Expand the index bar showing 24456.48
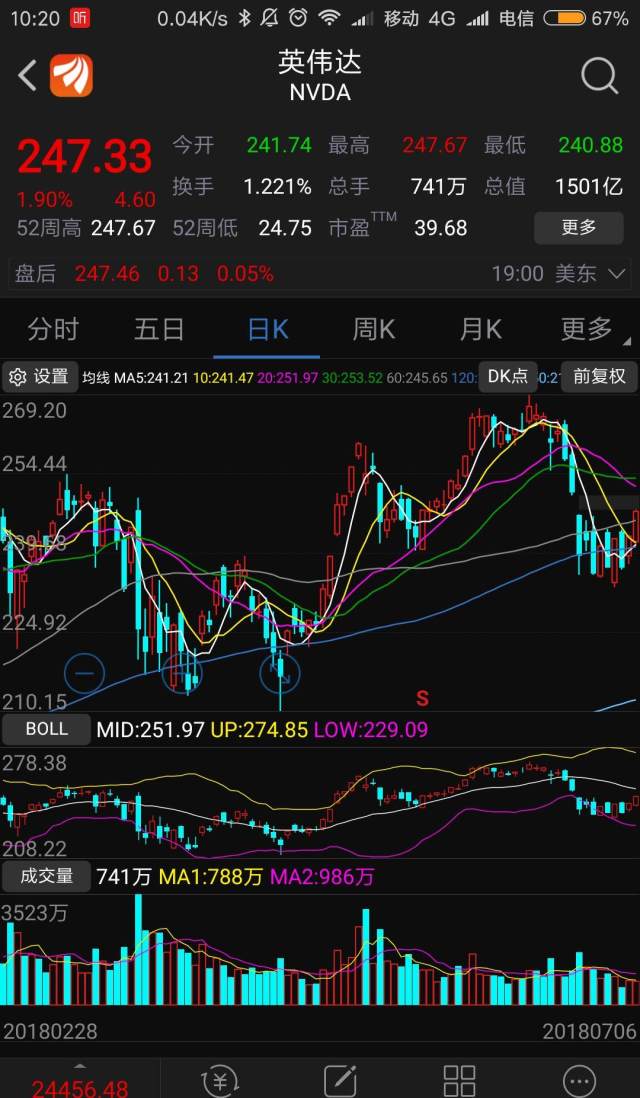This screenshot has height=1098, width=640. pos(79,1080)
